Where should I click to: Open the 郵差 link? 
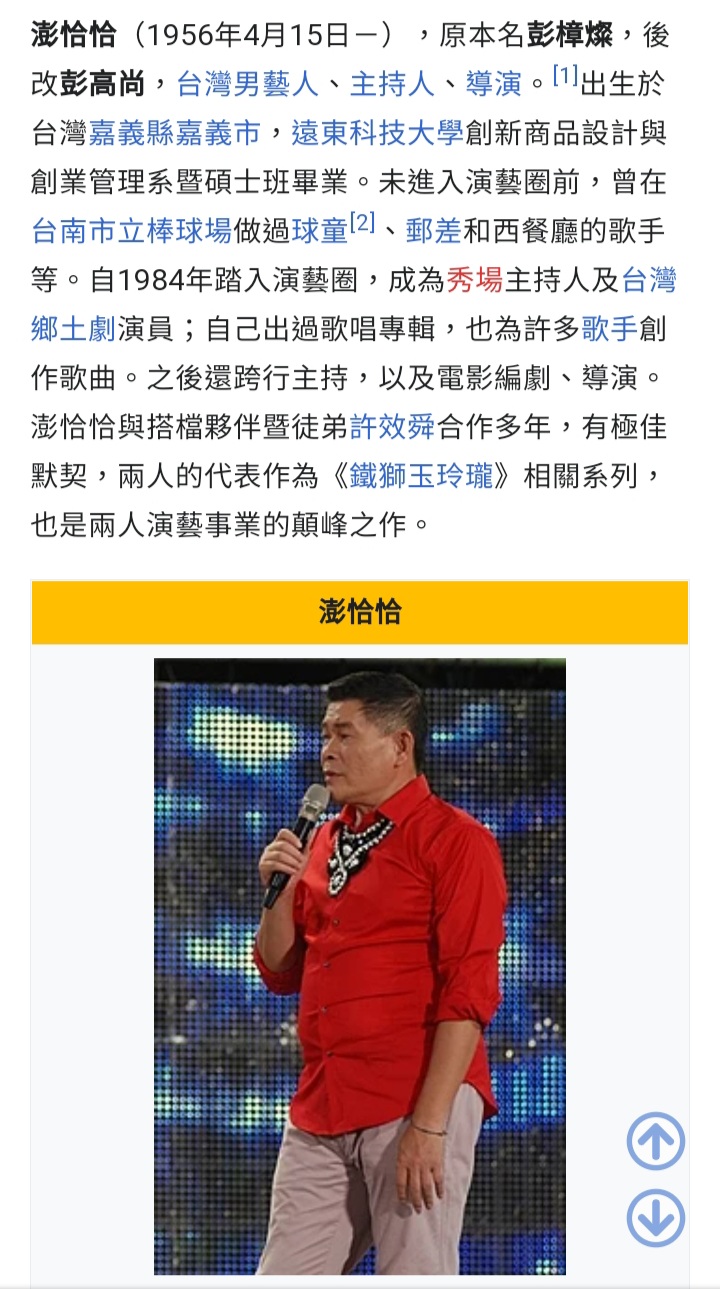pos(433,231)
